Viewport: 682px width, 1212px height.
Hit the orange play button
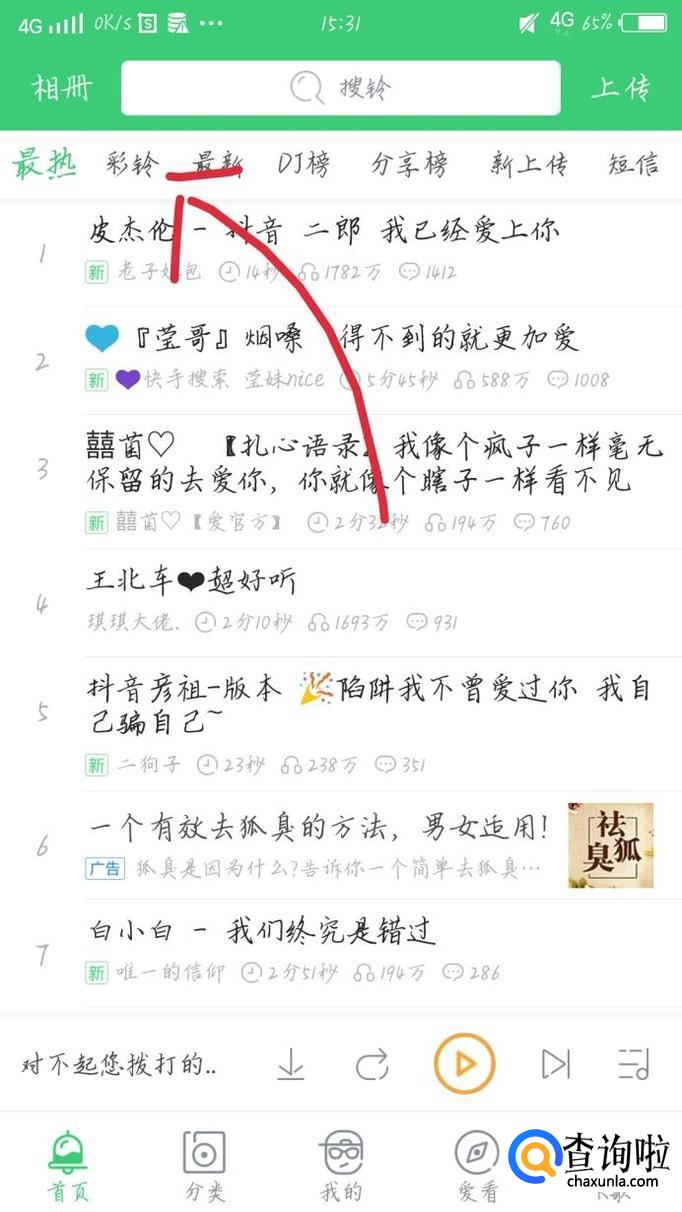[x=464, y=1063]
